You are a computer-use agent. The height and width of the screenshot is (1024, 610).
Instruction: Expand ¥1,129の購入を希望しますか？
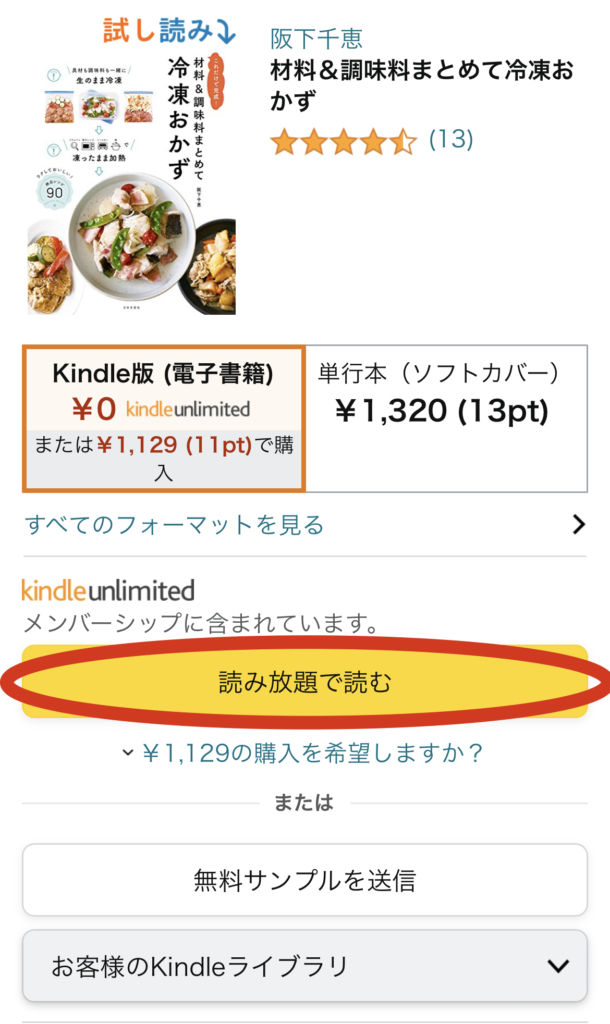point(304,752)
